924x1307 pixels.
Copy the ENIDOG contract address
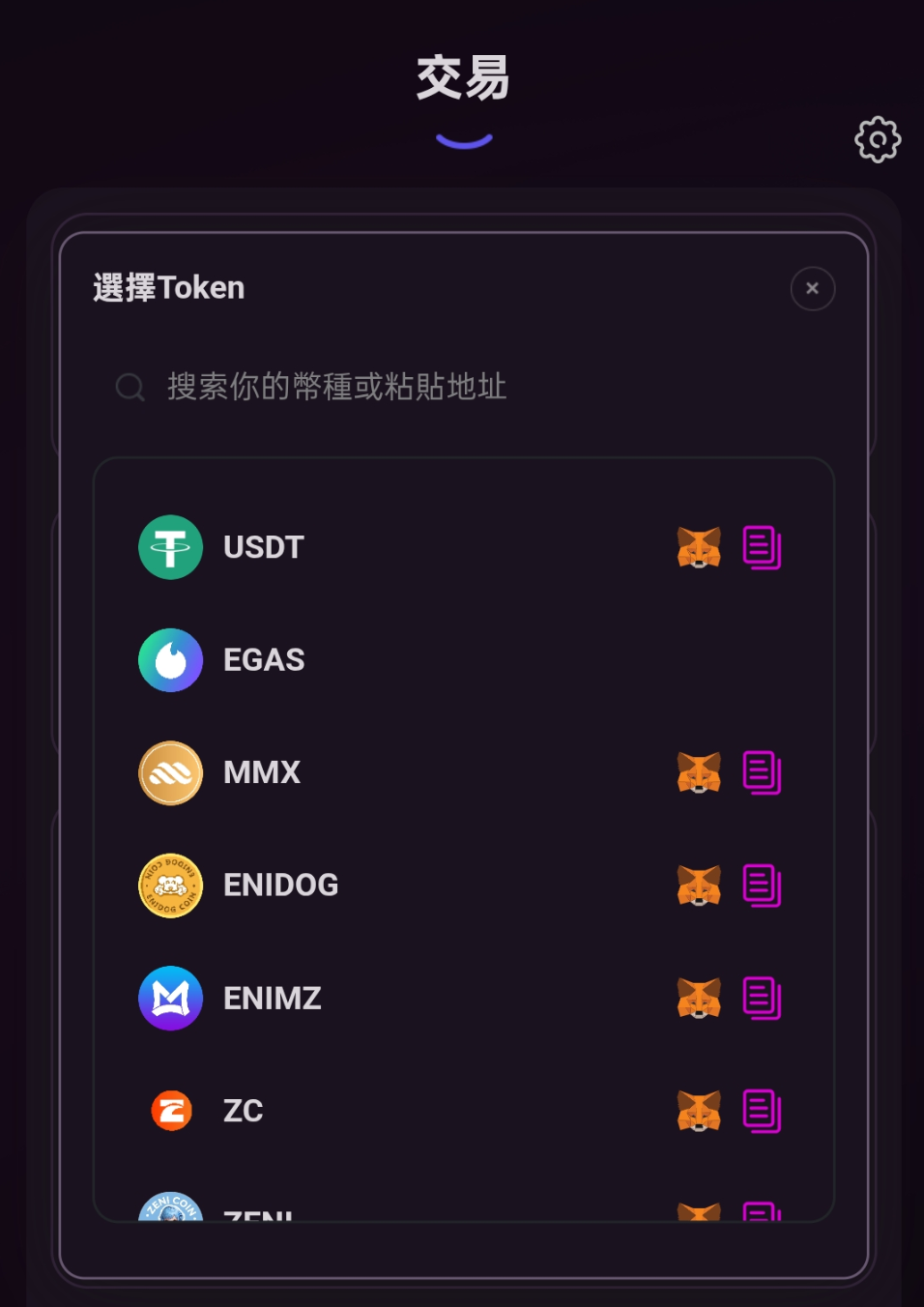point(762,886)
